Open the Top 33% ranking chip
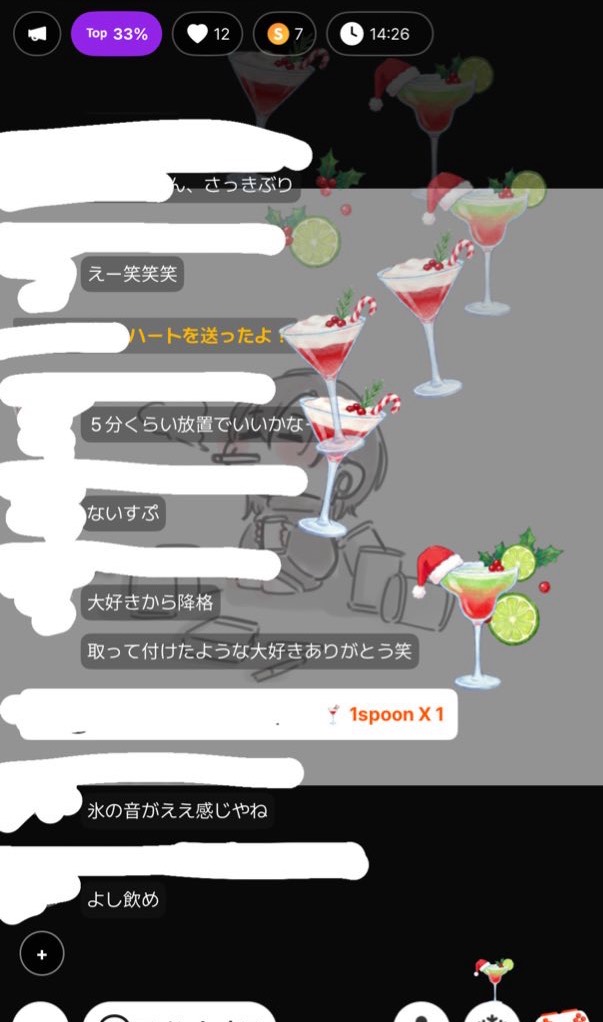This screenshot has height=1022, width=603. (116, 34)
